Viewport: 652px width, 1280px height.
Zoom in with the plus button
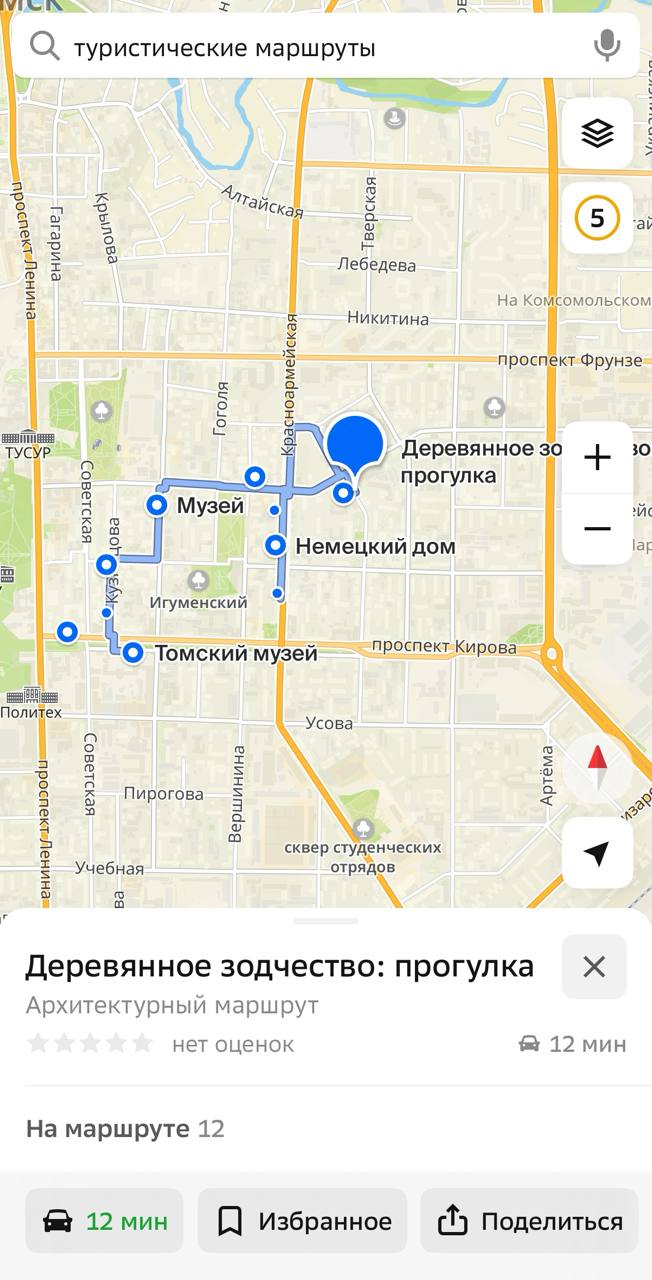[x=597, y=458]
